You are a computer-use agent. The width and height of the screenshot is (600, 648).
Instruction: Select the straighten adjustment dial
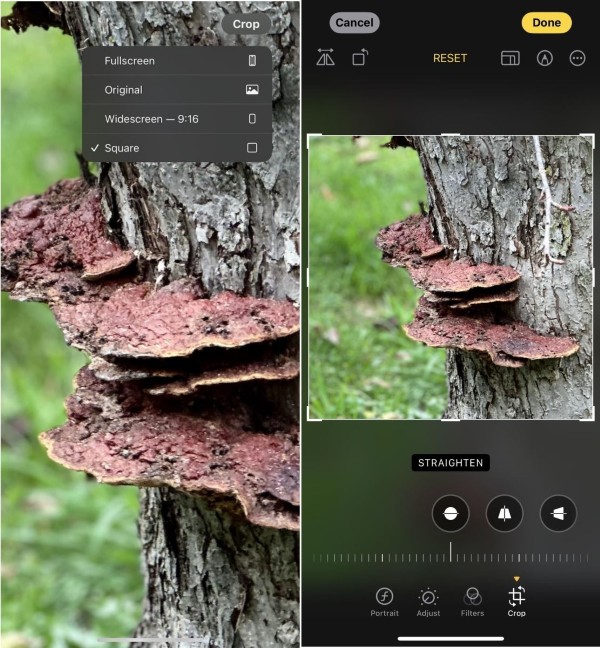click(450, 513)
